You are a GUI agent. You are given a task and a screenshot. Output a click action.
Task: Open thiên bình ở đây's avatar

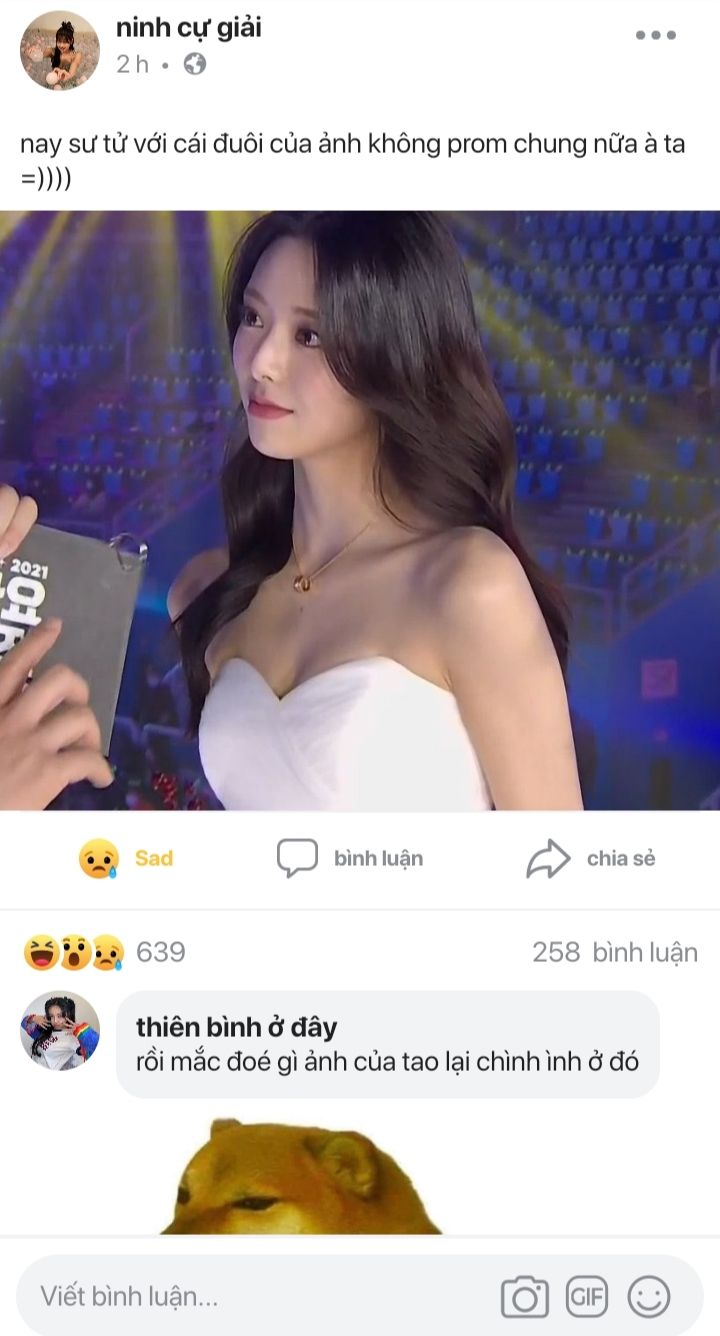[x=60, y=1031]
